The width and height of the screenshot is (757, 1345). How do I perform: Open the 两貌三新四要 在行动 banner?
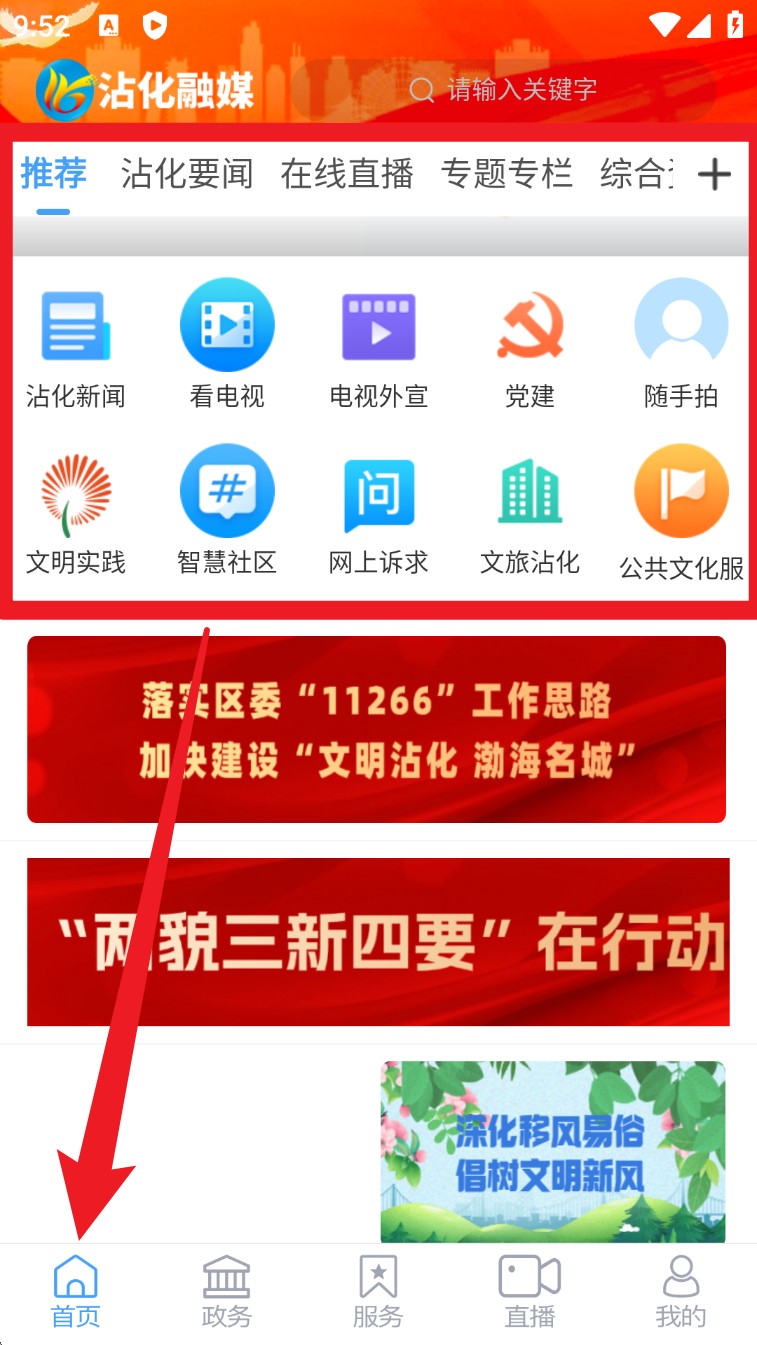pyautogui.click(x=378, y=941)
